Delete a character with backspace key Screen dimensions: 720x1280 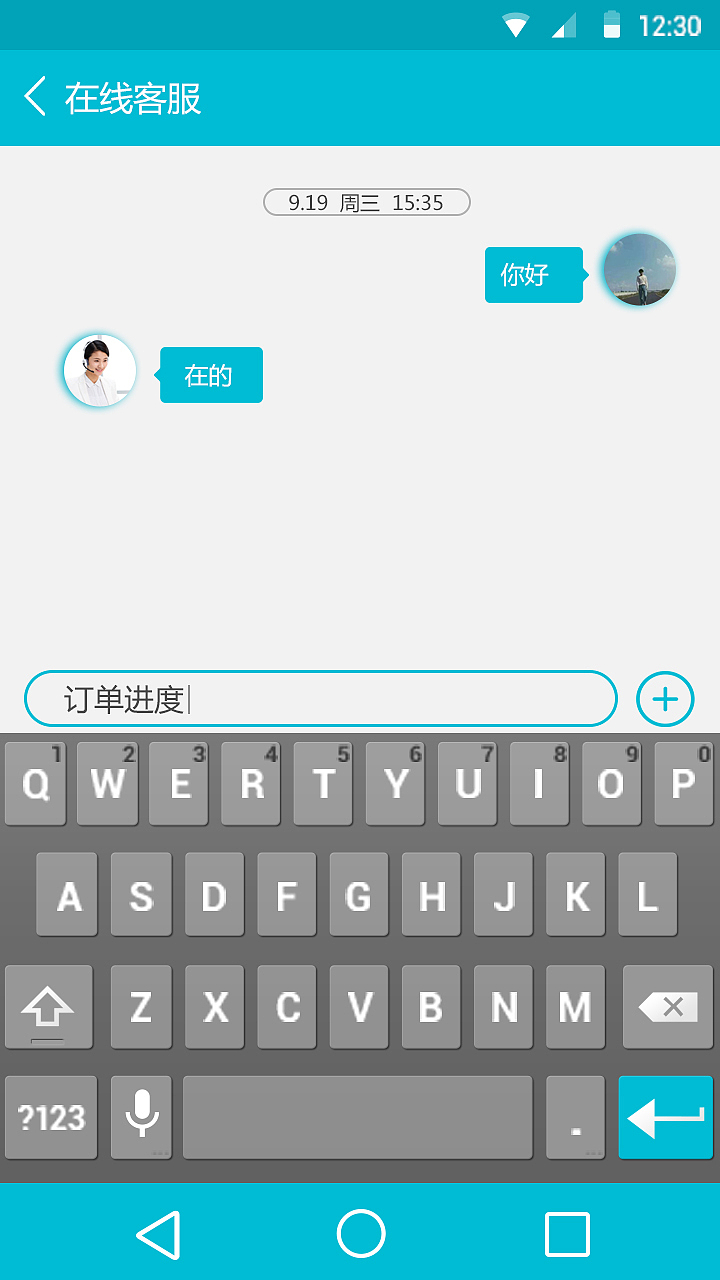(x=667, y=1007)
